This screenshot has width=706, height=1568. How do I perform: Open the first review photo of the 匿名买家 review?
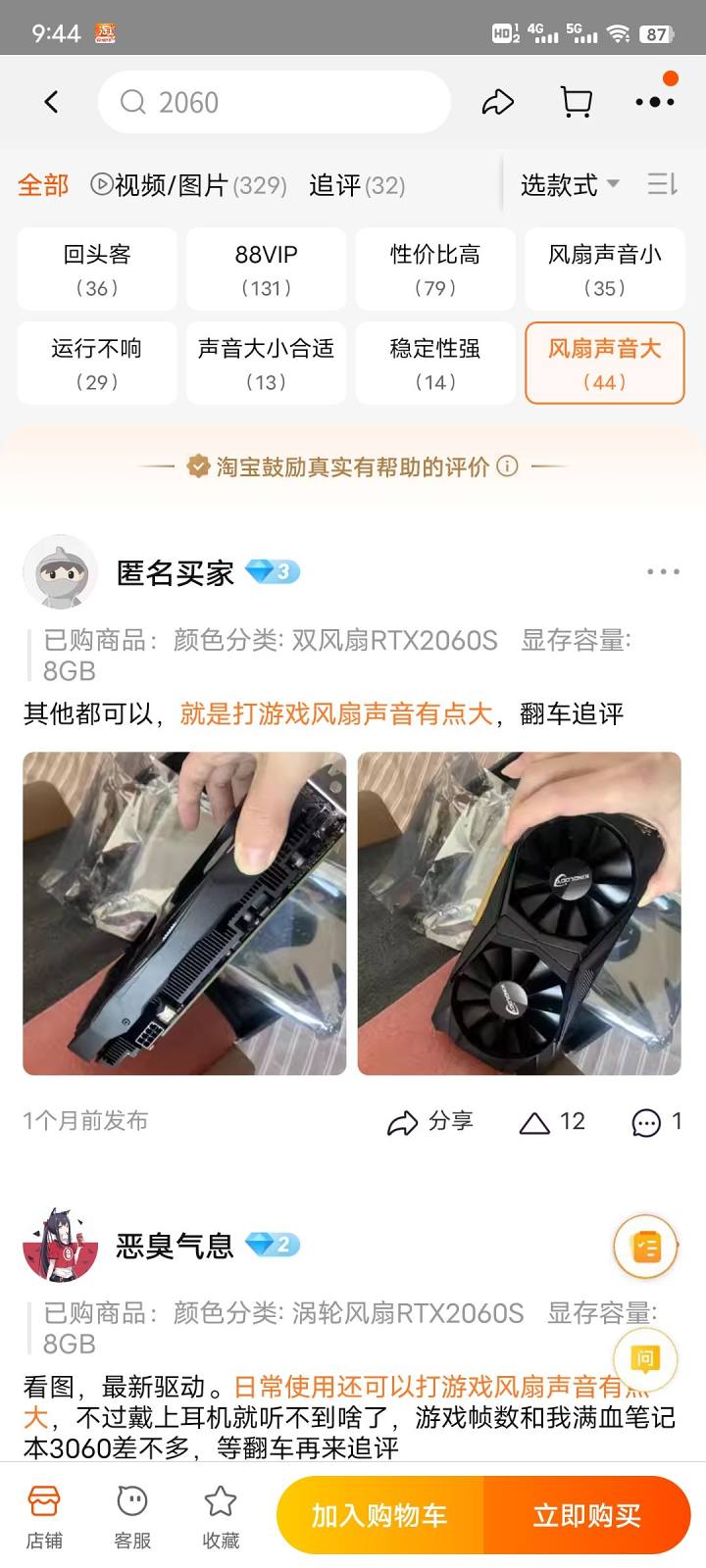pyautogui.click(x=184, y=913)
